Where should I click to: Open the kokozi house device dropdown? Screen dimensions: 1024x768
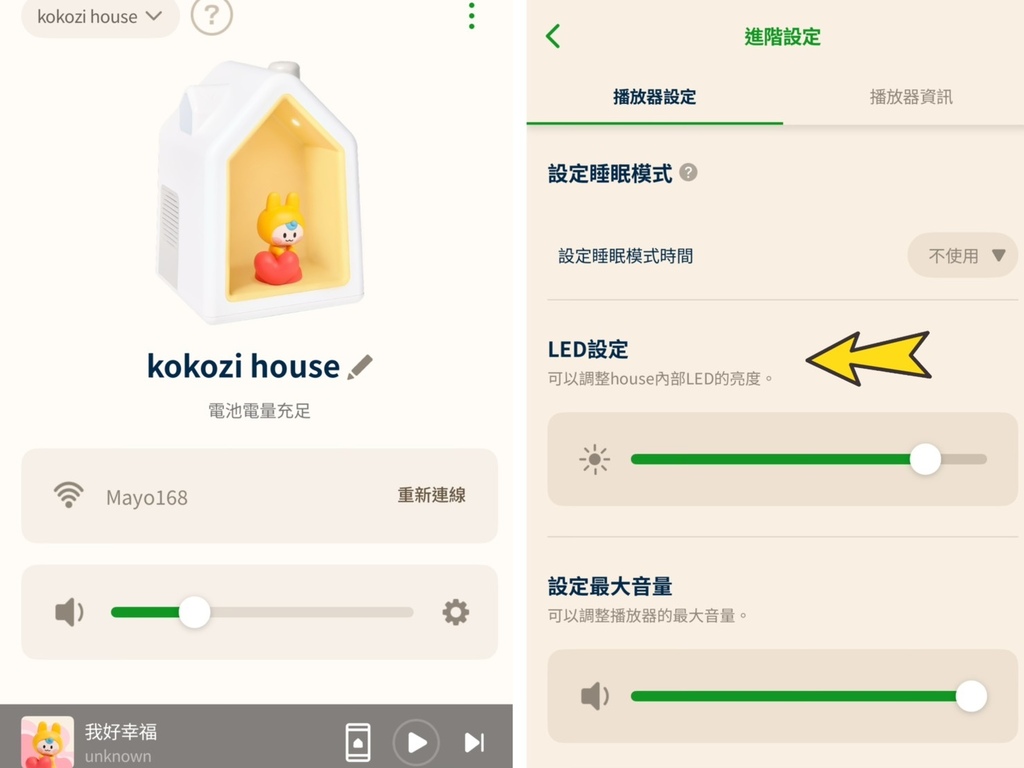click(99, 17)
